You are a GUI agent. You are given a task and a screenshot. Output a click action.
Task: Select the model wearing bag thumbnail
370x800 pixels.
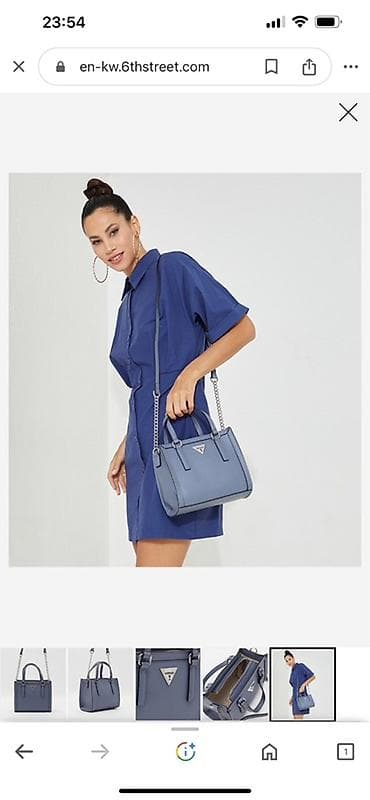[303, 684]
